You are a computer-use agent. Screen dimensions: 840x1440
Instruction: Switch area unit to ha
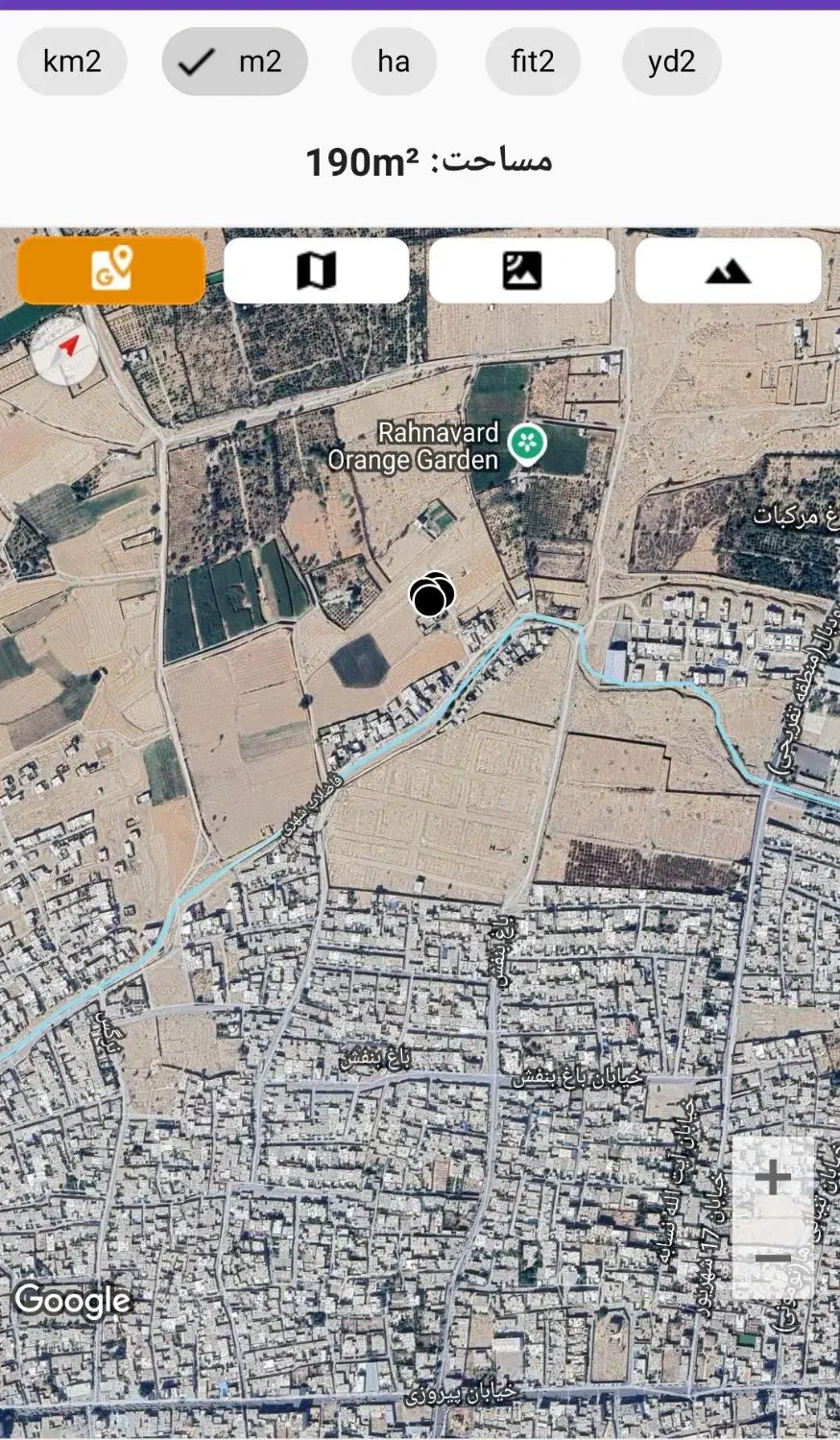tap(394, 61)
